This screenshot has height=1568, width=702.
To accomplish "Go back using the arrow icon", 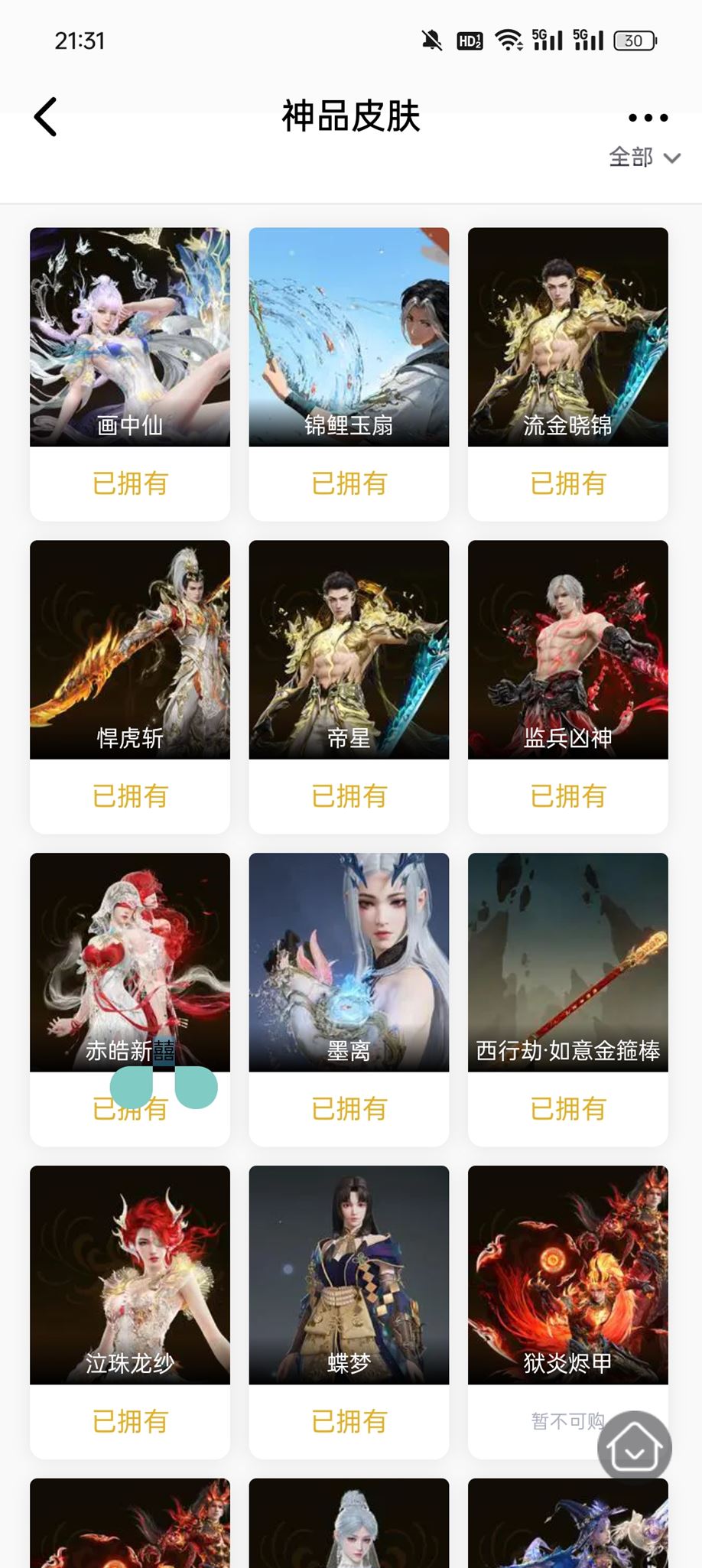I will 46,117.
